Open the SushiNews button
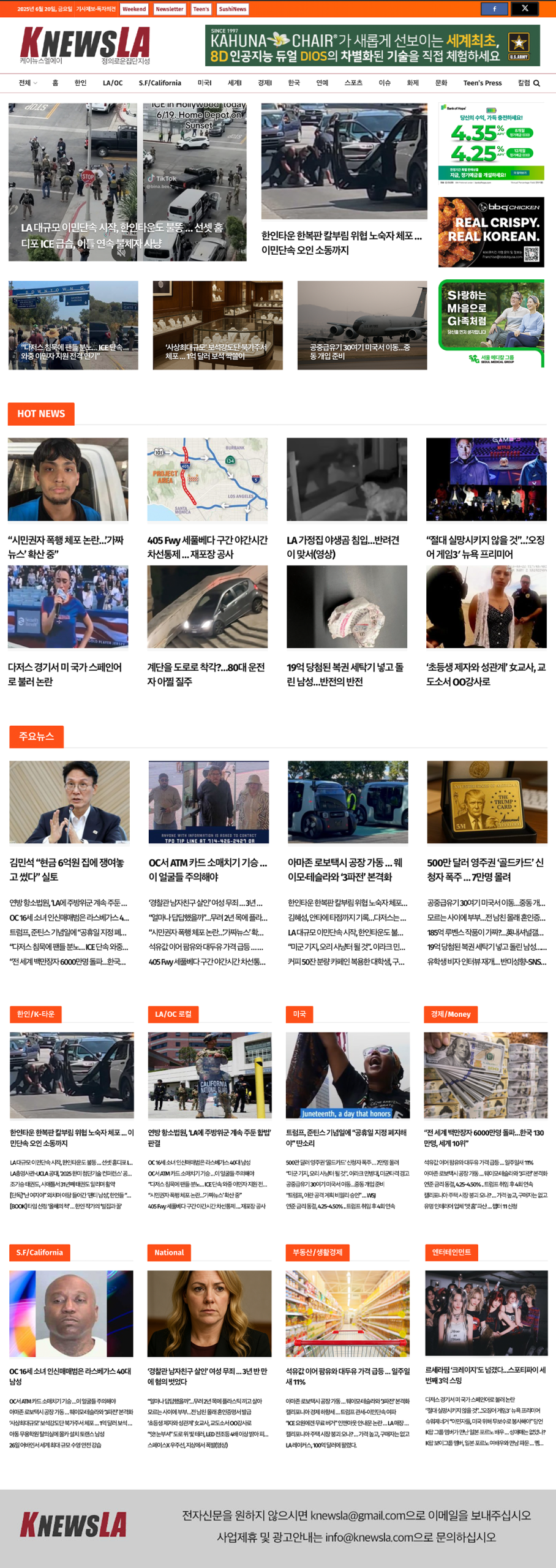The image size is (556, 1568). (x=232, y=9)
